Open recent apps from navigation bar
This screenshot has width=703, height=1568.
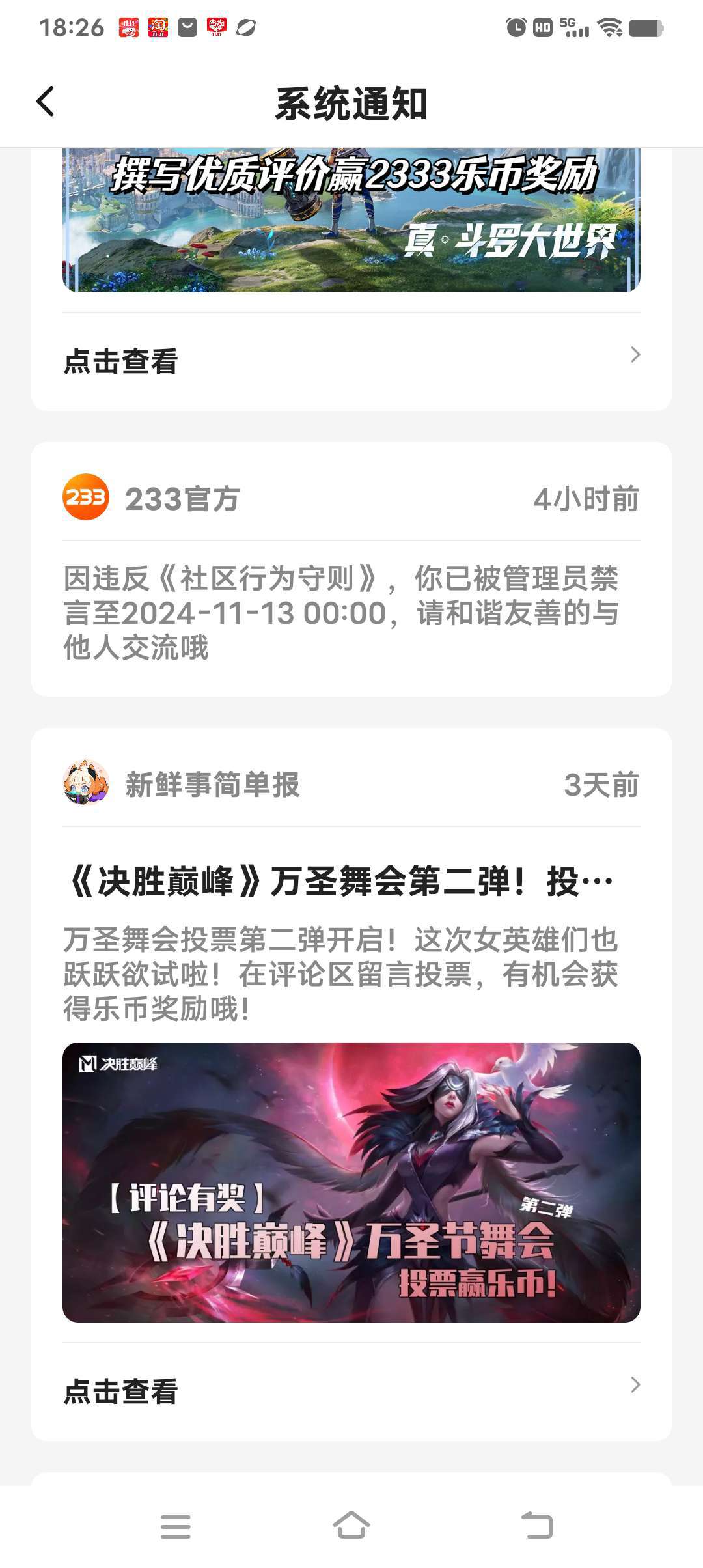tap(175, 1526)
